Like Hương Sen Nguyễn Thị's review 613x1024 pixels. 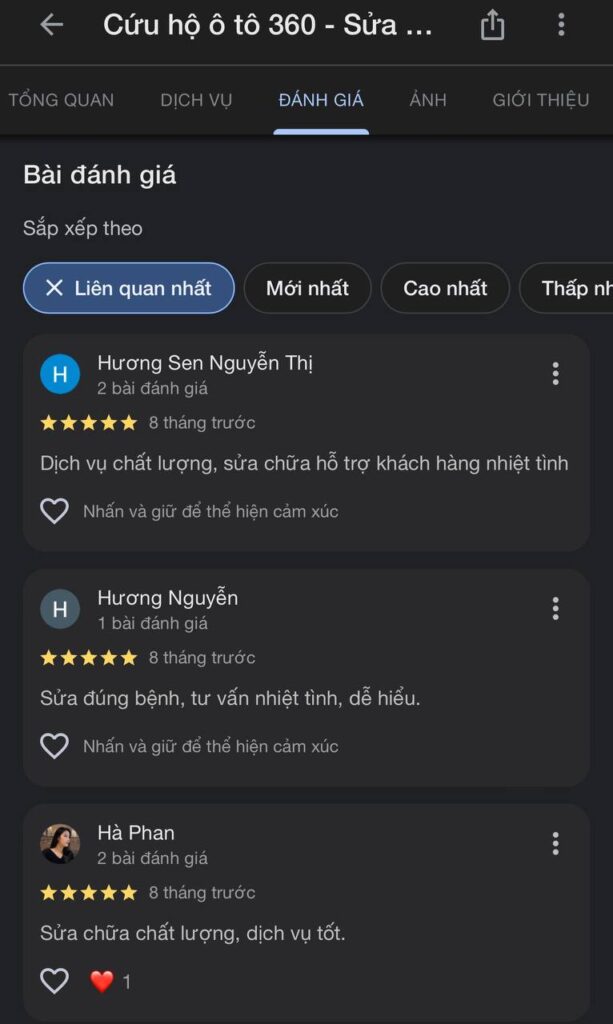[x=54, y=512]
